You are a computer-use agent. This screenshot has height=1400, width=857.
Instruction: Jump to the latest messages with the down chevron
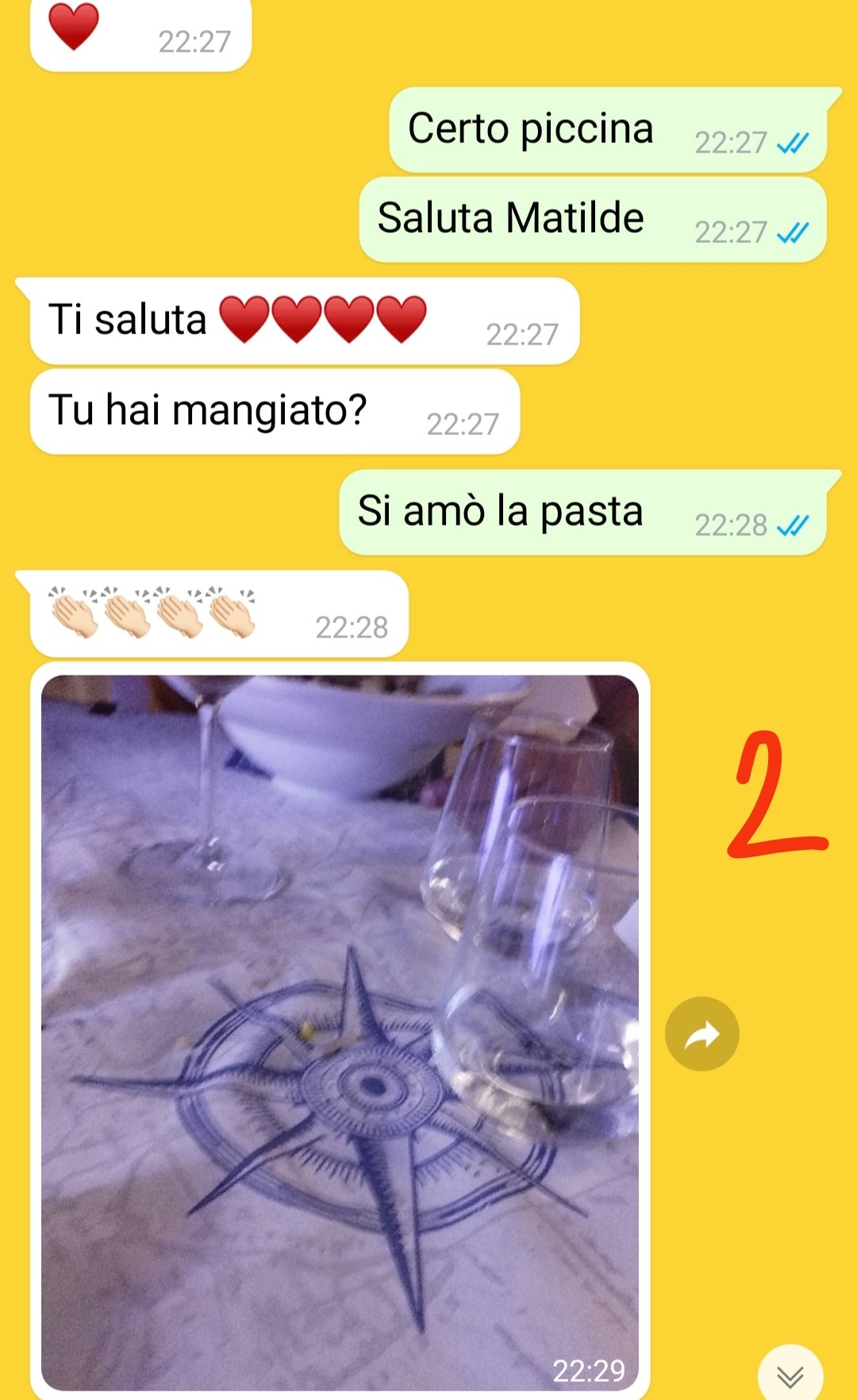tap(790, 1375)
